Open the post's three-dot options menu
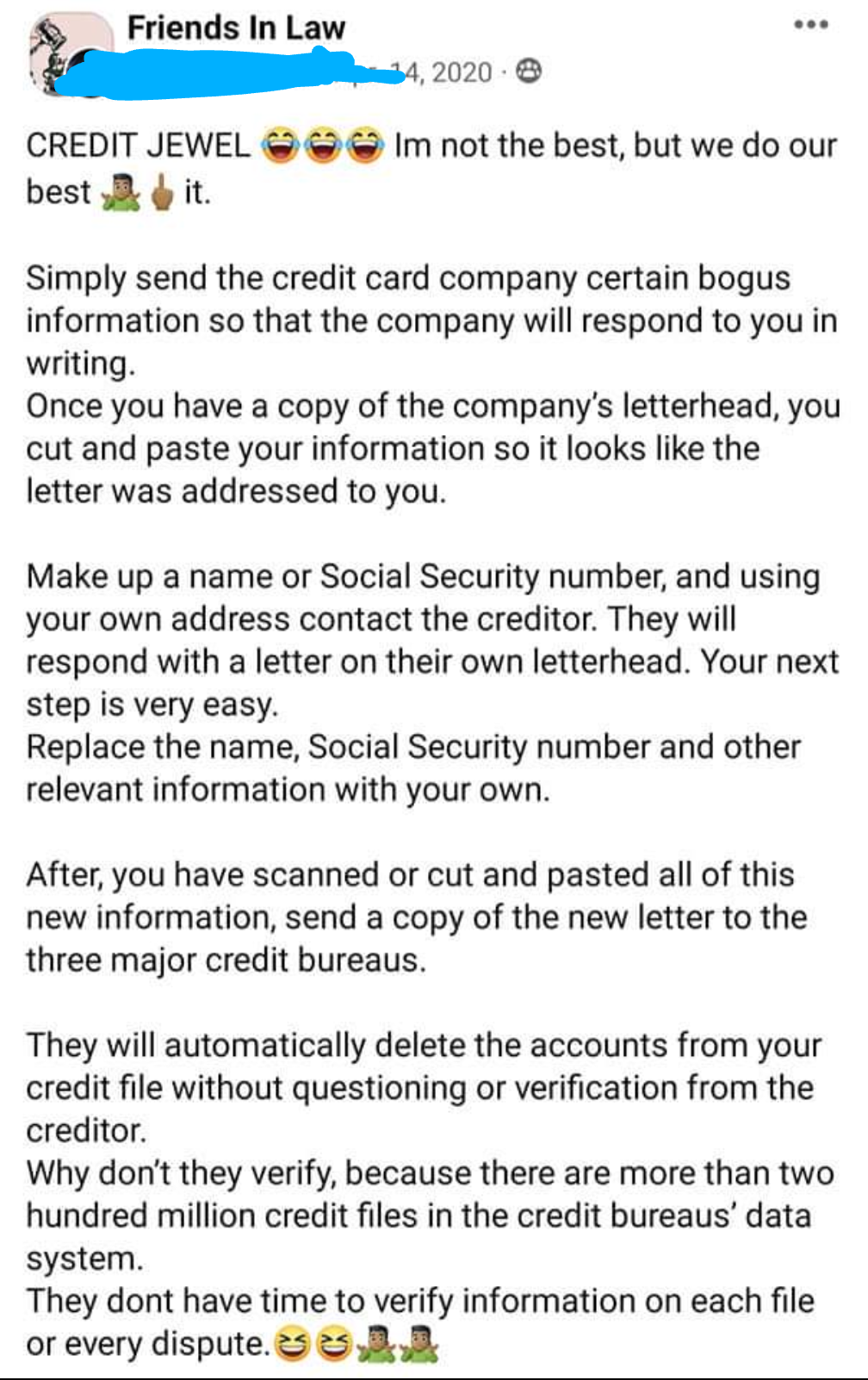Viewport: 868px width, 1380px height. pyautogui.click(x=810, y=25)
